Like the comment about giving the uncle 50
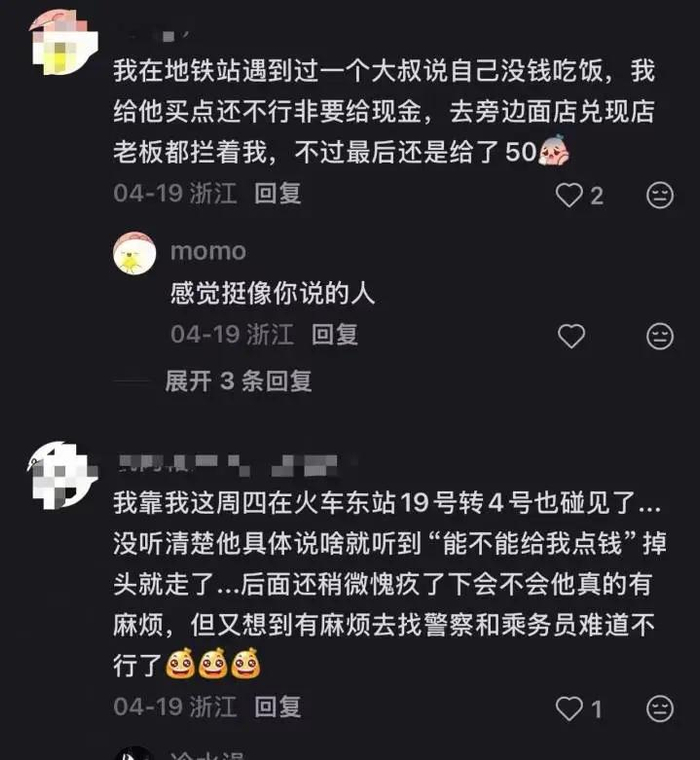This screenshot has width=700, height=760. click(569, 195)
